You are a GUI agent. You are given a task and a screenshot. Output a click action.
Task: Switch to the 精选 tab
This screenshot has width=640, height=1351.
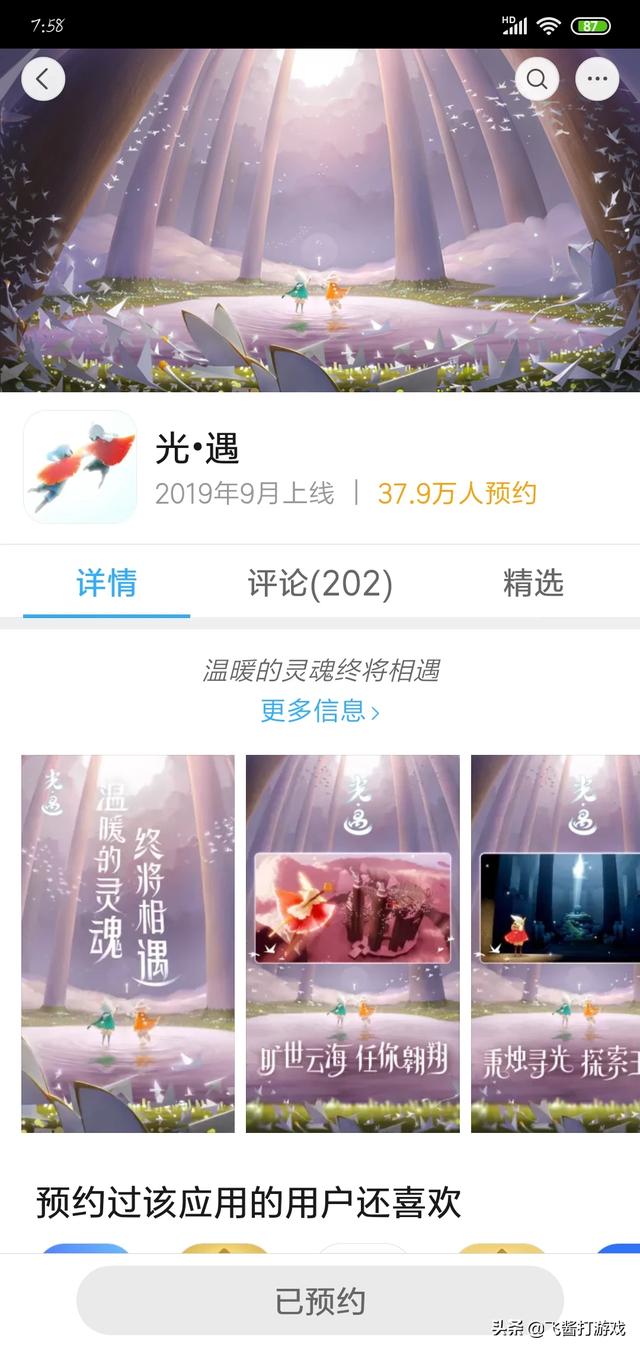pos(533,583)
